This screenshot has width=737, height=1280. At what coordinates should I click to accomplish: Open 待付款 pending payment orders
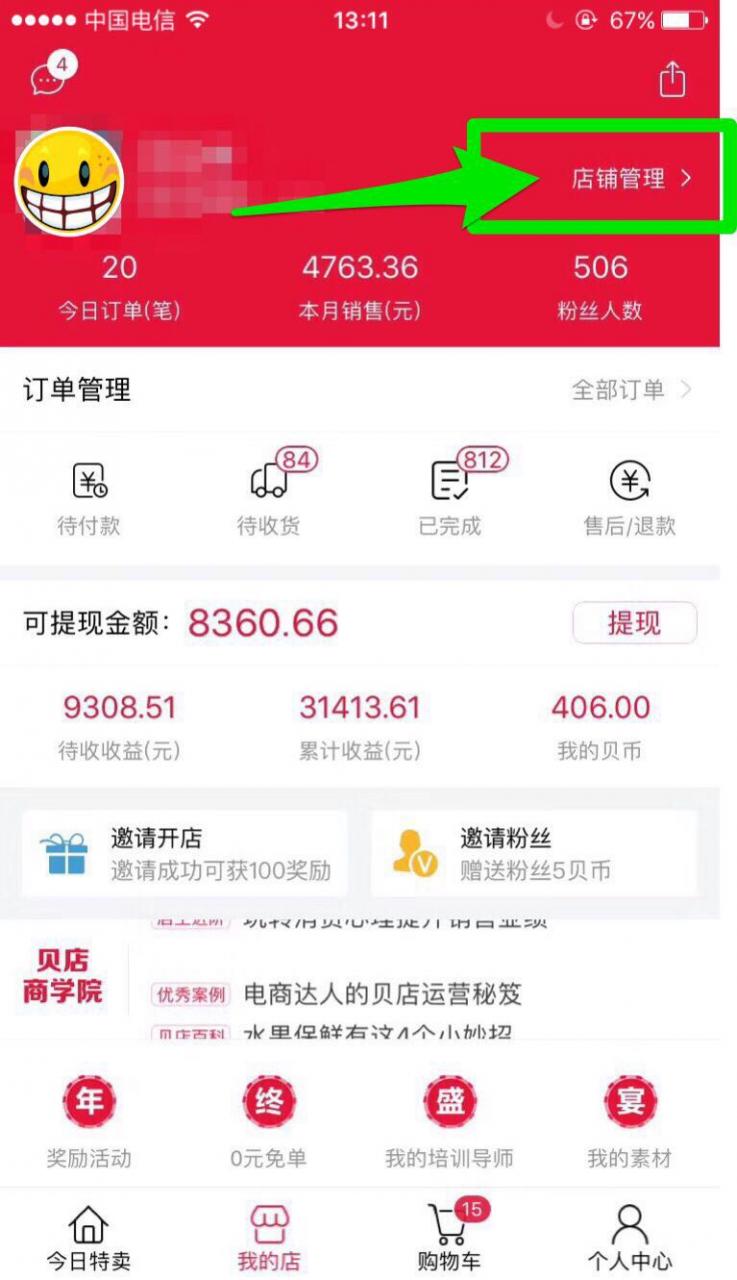point(89,498)
